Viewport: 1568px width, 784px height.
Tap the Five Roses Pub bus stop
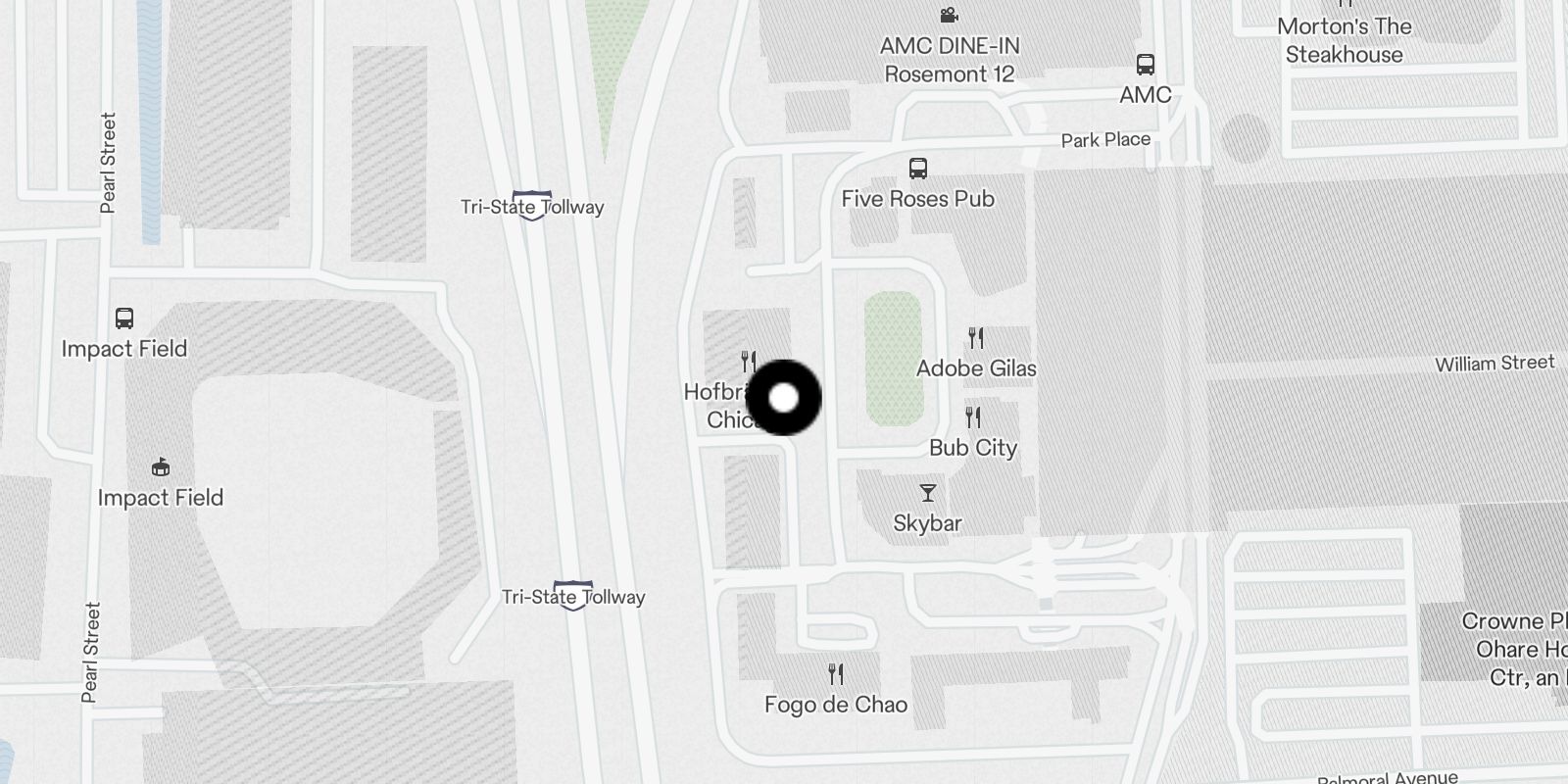click(x=918, y=169)
